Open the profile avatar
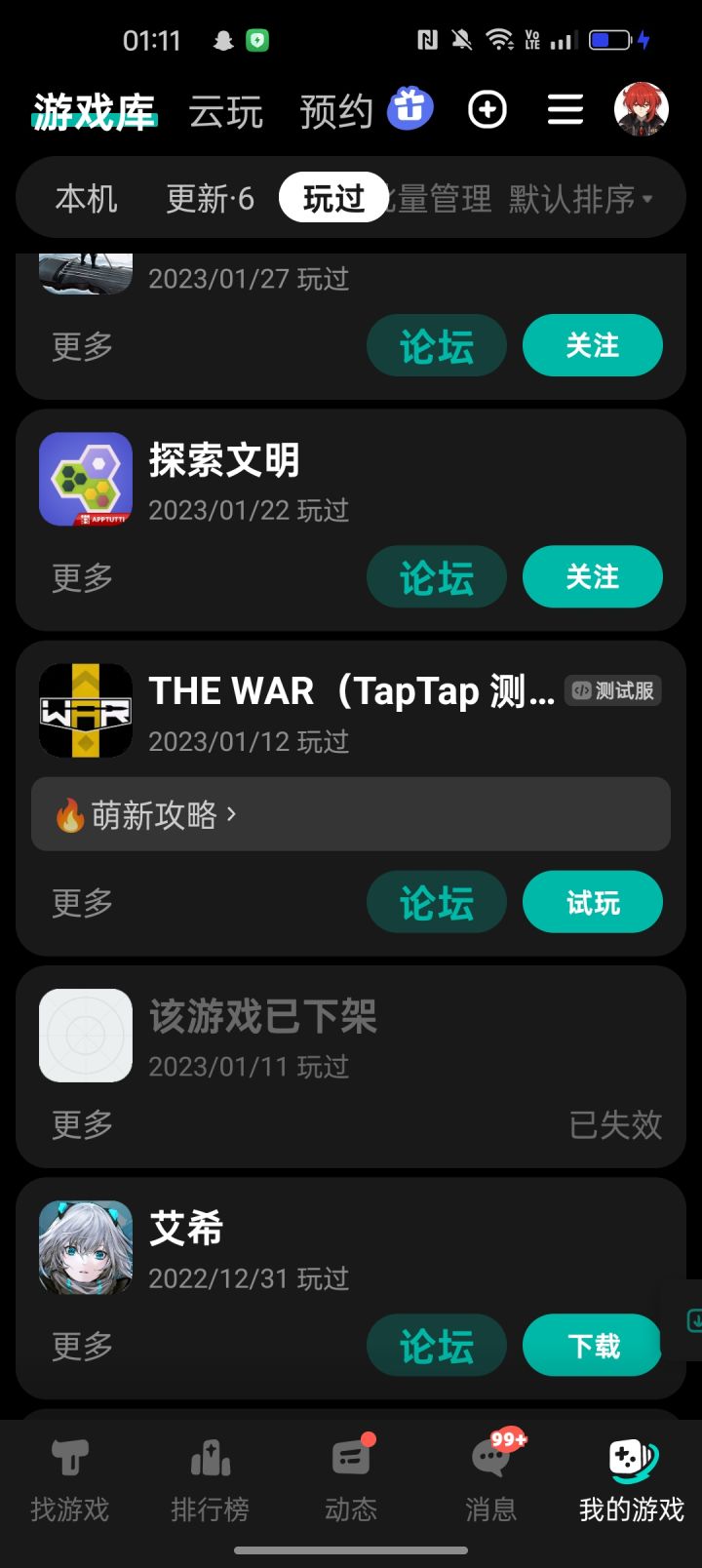The image size is (702, 1568). (641, 109)
